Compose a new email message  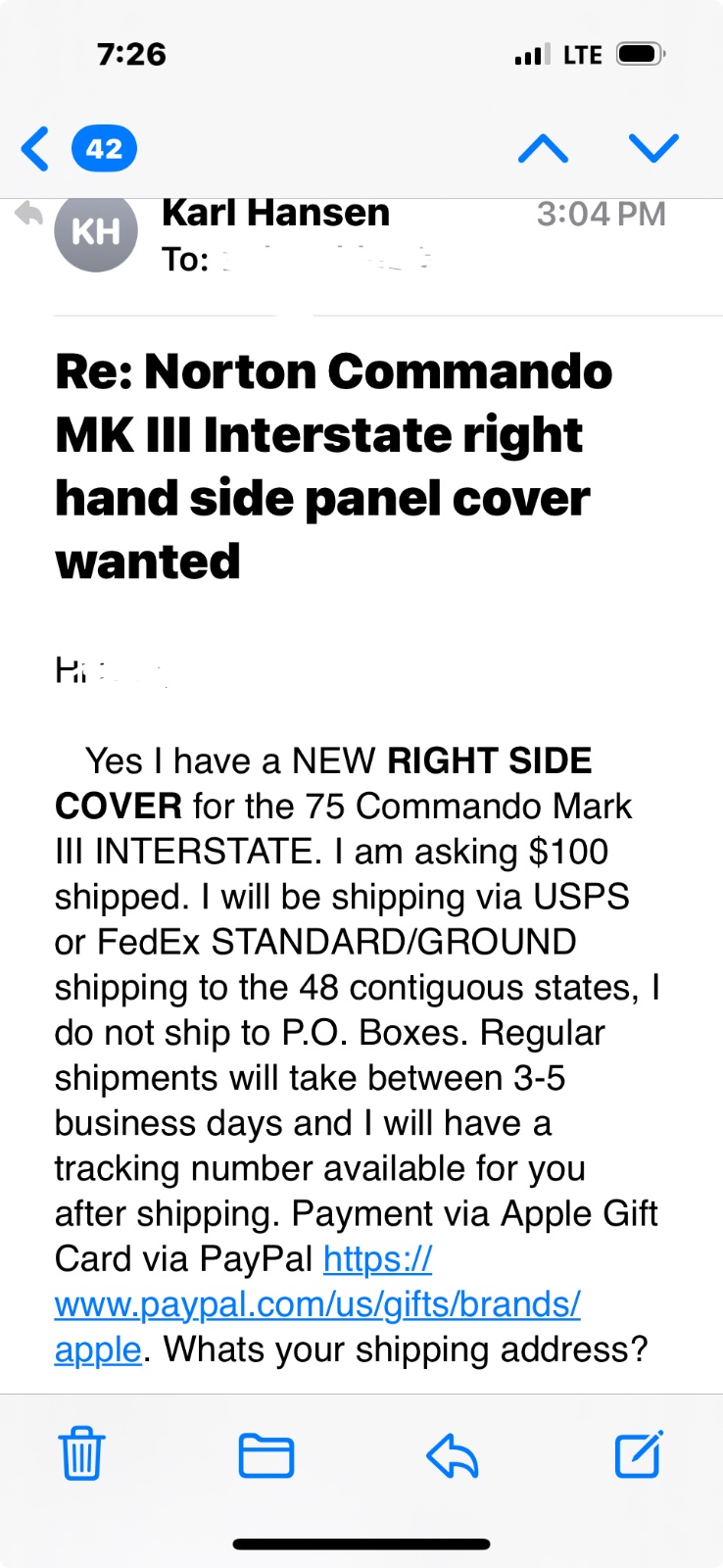click(x=638, y=1454)
